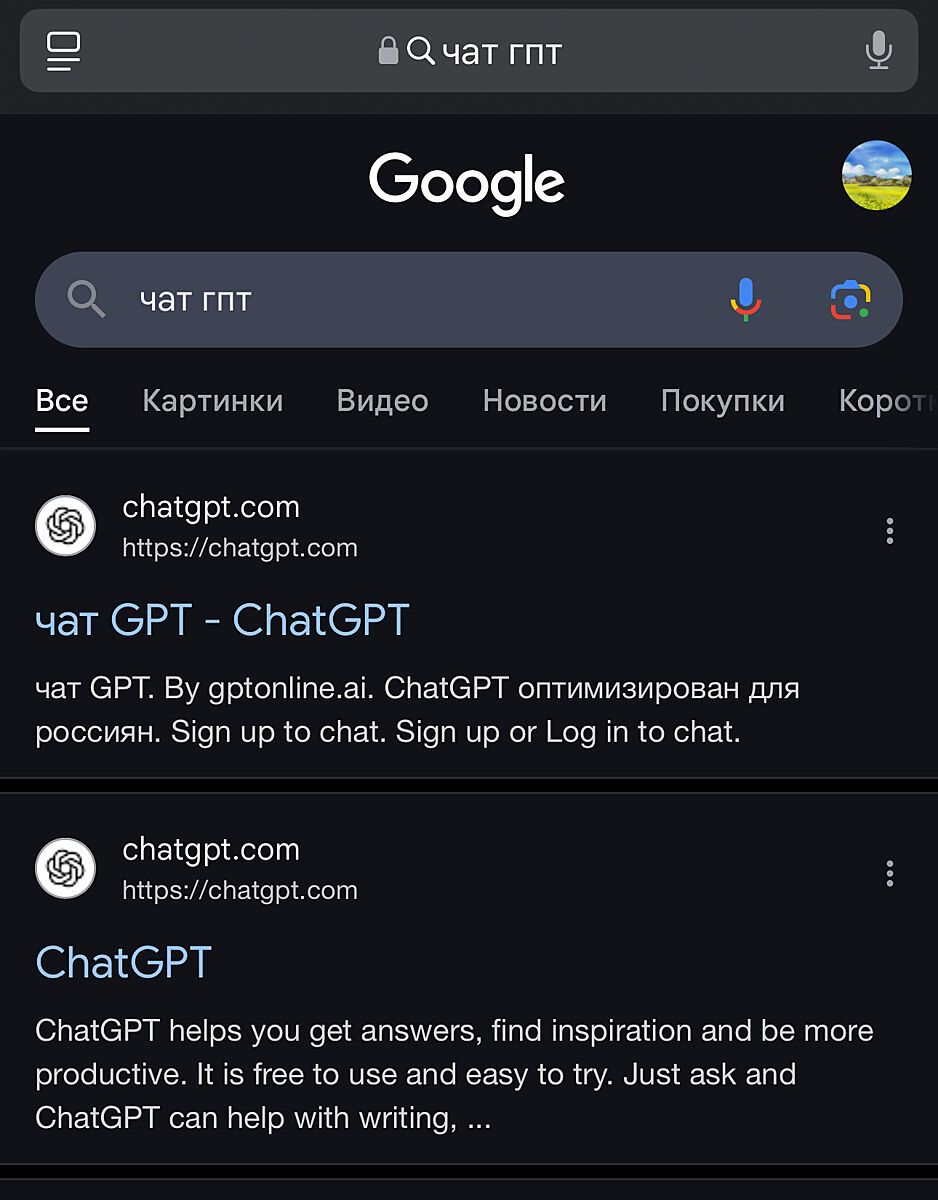Open Google Lens camera search
Image resolution: width=938 pixels, height=1200 pixels.
[x=850, y=299]
